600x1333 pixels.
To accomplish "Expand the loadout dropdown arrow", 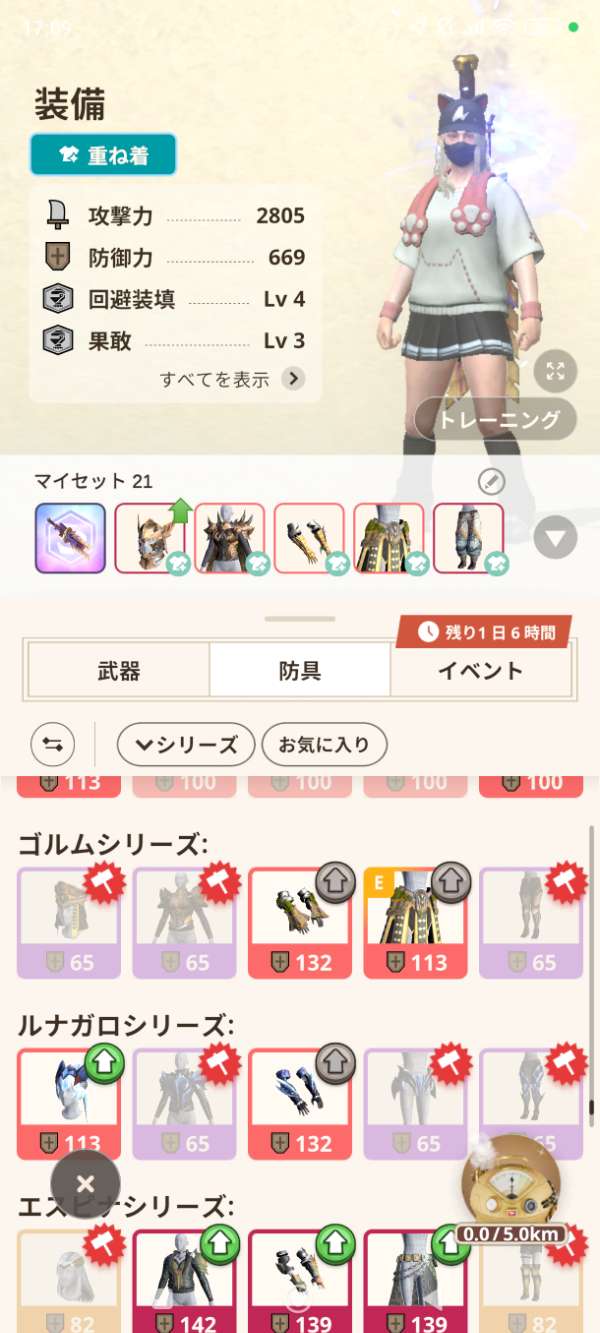I will coord(555,539).
